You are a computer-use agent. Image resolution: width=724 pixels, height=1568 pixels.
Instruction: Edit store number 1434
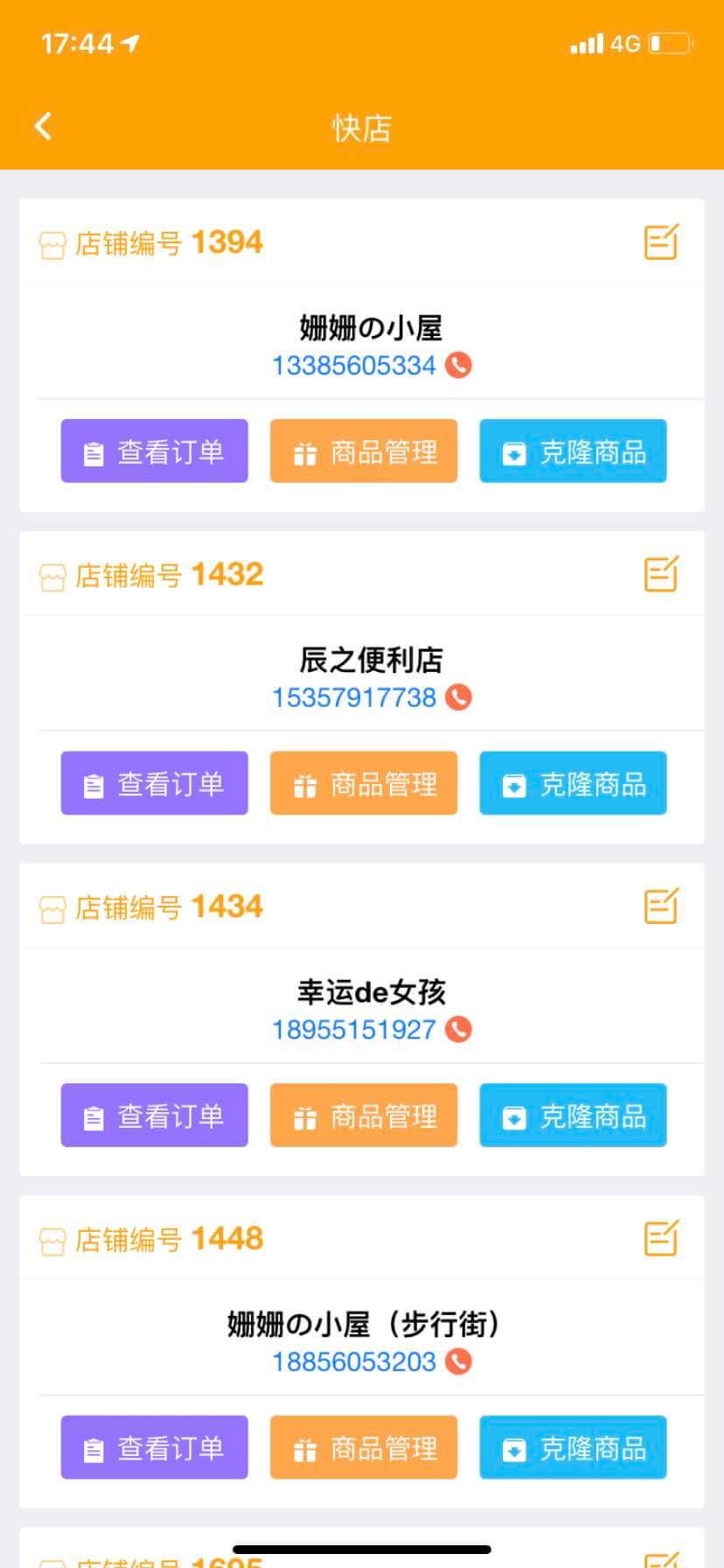[x=661, y=906]
